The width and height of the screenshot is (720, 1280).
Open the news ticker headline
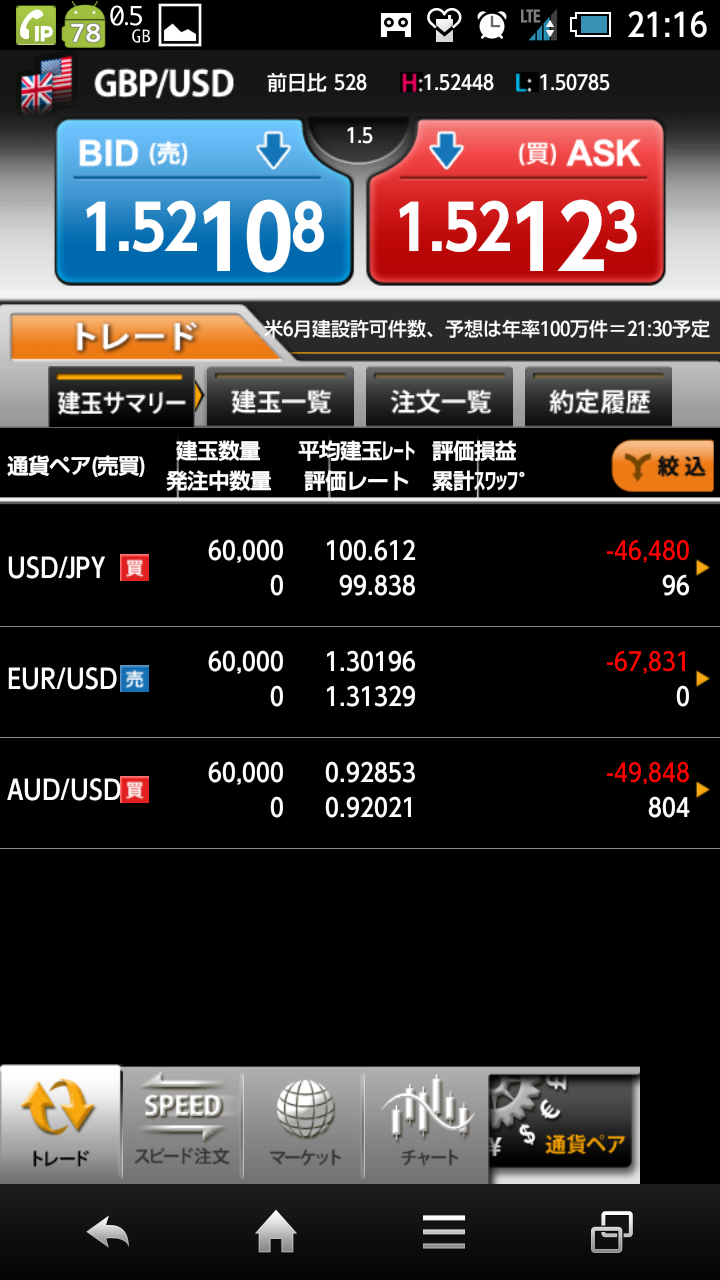tap(487, 329)
